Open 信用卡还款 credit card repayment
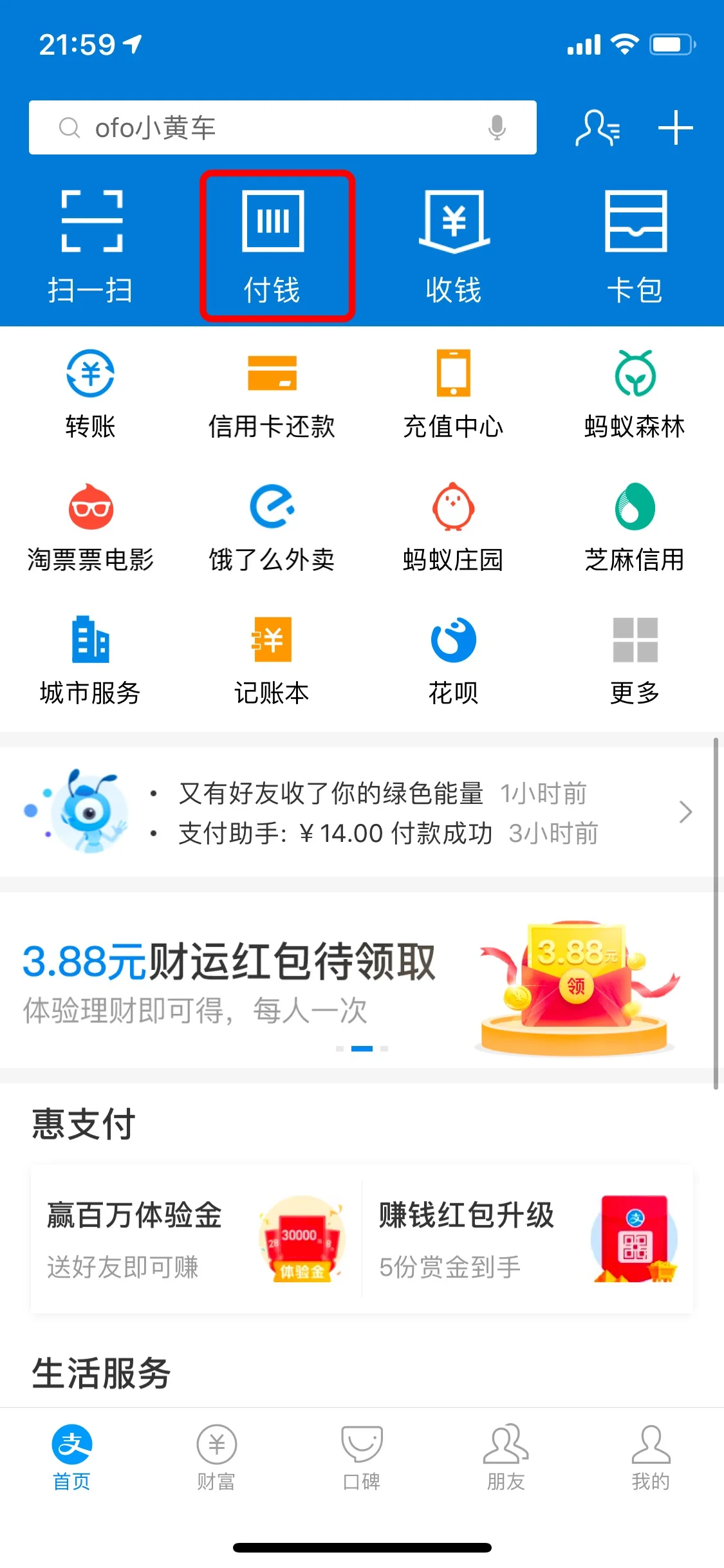724x1568 pixels. point(273,393)
